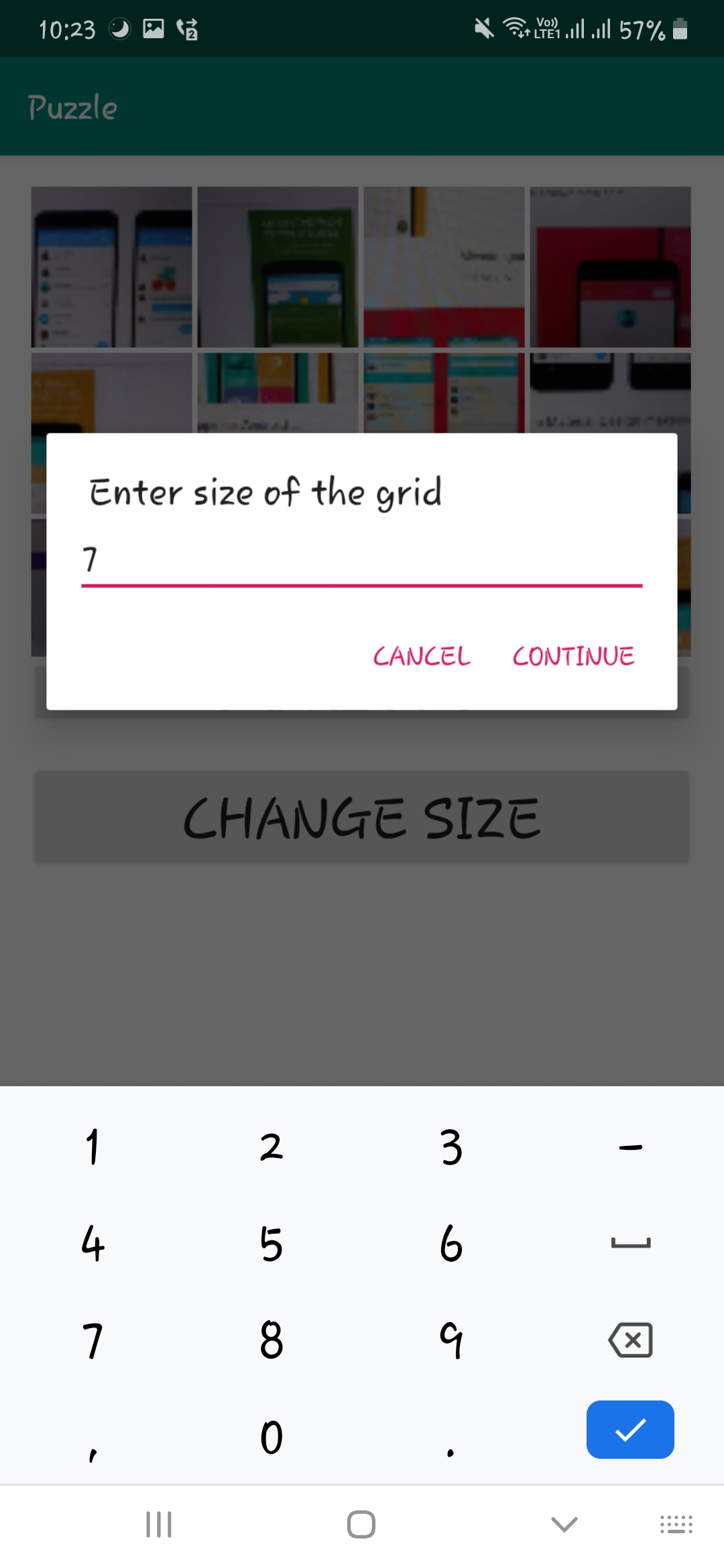Enter digit 6 on the keypad
The height and width of the screenshot is (1568, 724).
(x=451, y=1244)
